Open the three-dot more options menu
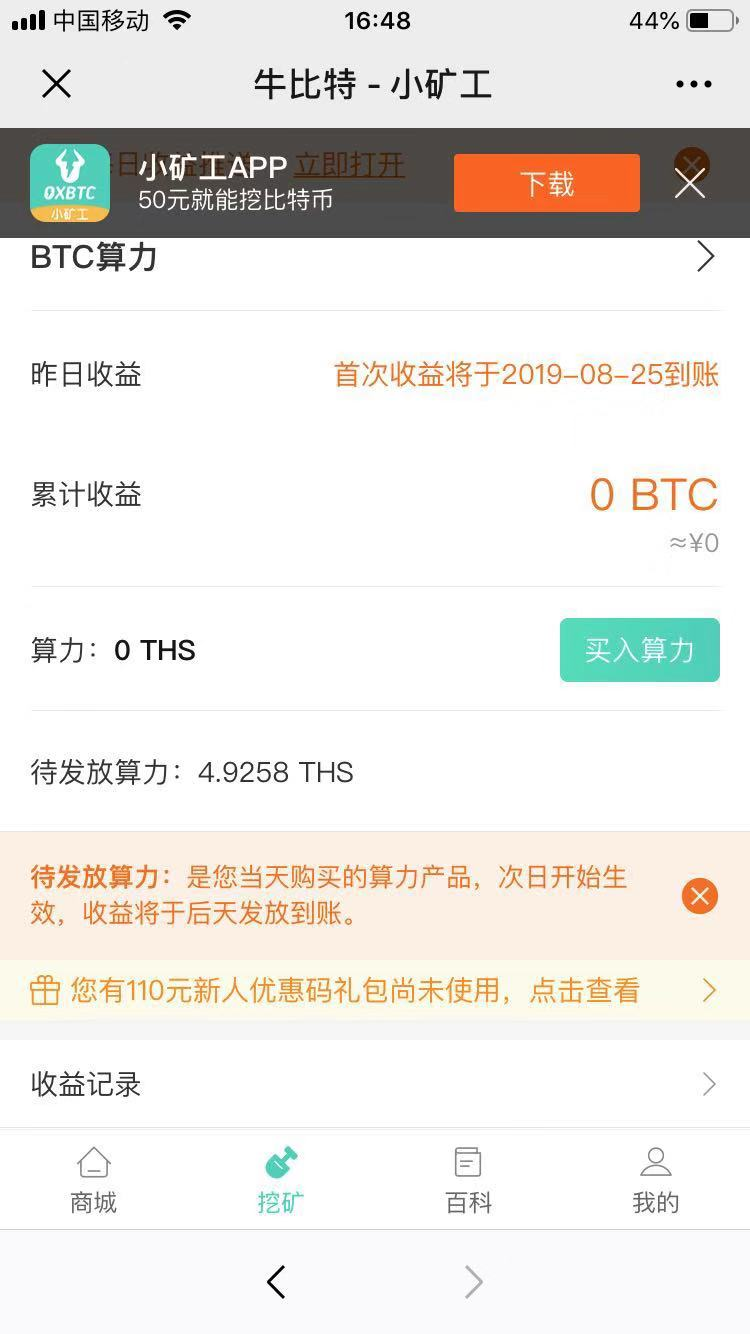 [x=693, y=84]
